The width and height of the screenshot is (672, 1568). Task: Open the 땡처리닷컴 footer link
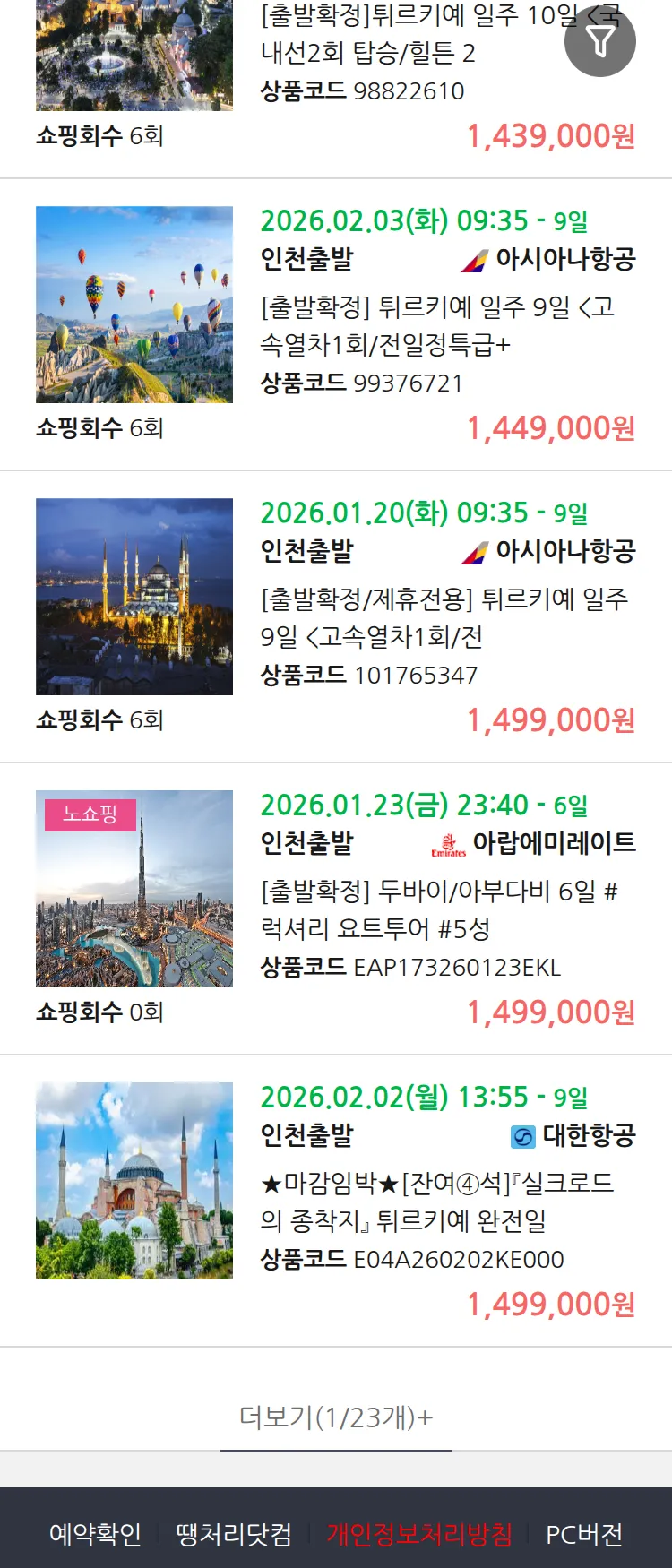coord(234,1534)
